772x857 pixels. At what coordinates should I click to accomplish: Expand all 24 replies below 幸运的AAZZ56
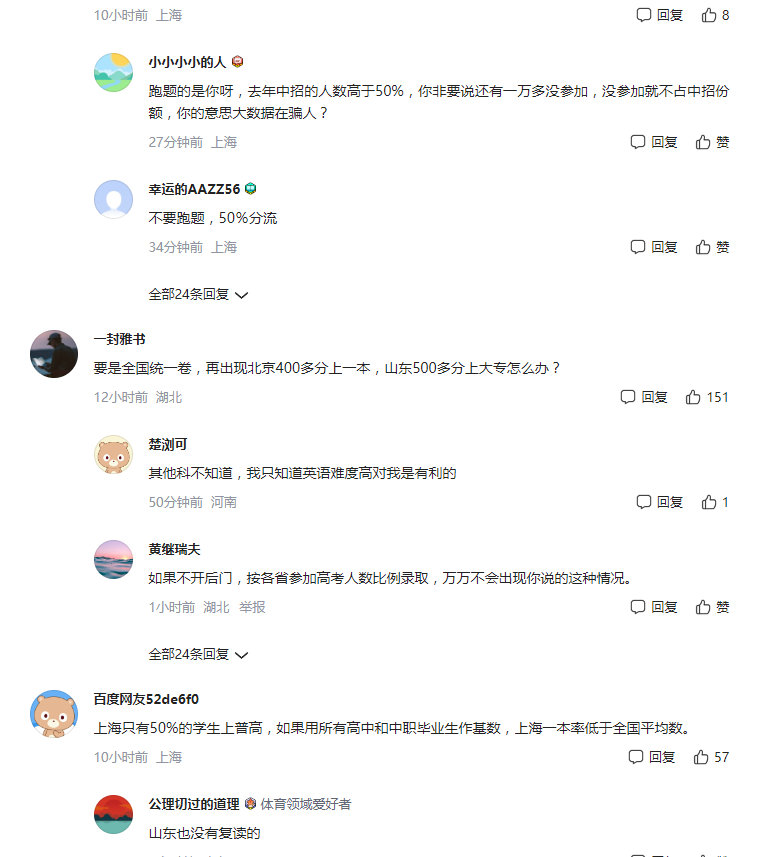pos(198,295)
